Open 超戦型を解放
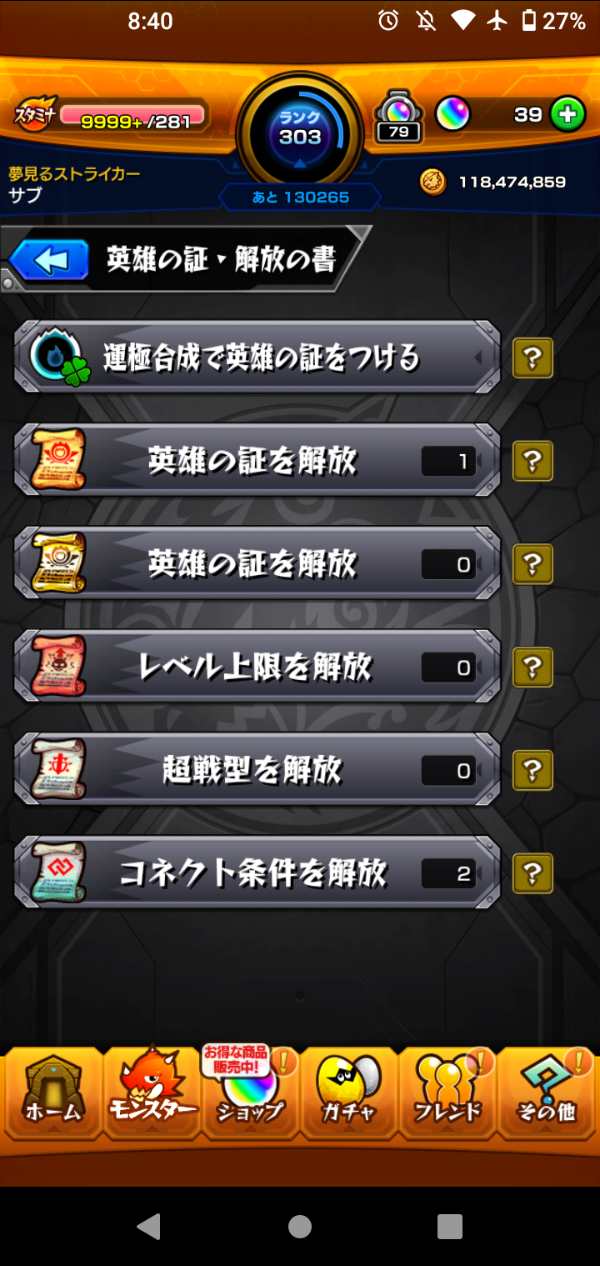The width and height of the screenshot is (600, 1266). click(x=258, y=769)
